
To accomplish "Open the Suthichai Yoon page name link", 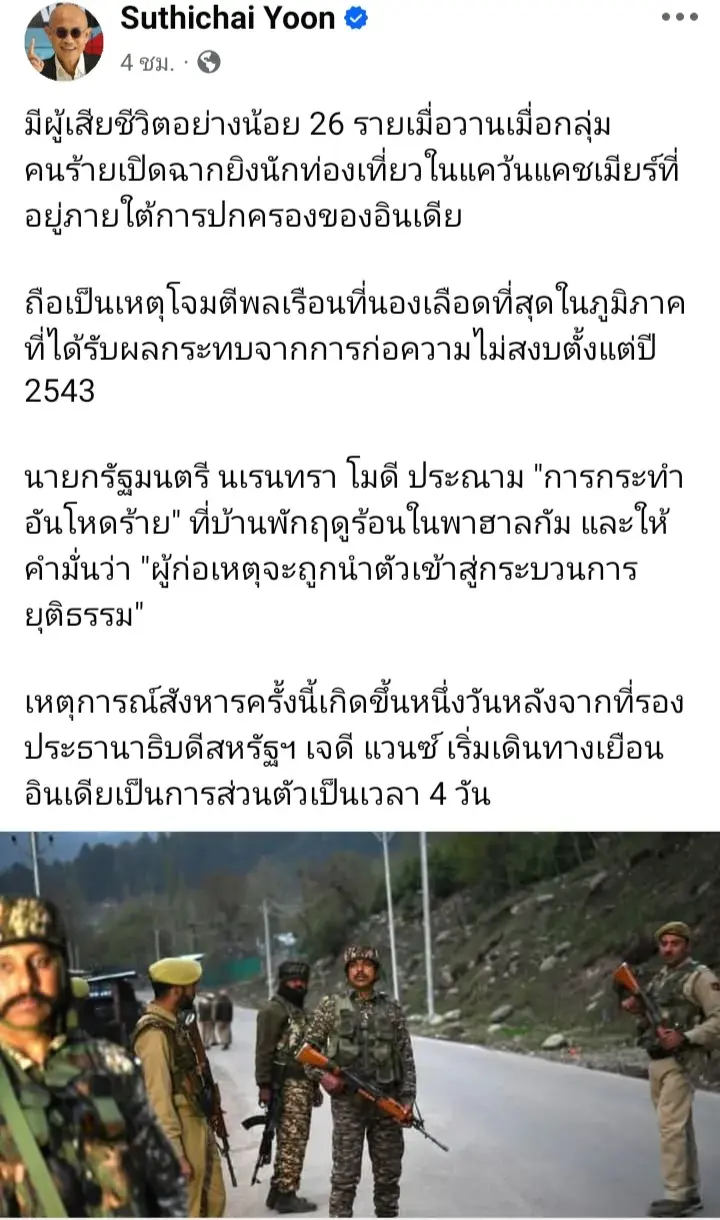I will 229,18.
